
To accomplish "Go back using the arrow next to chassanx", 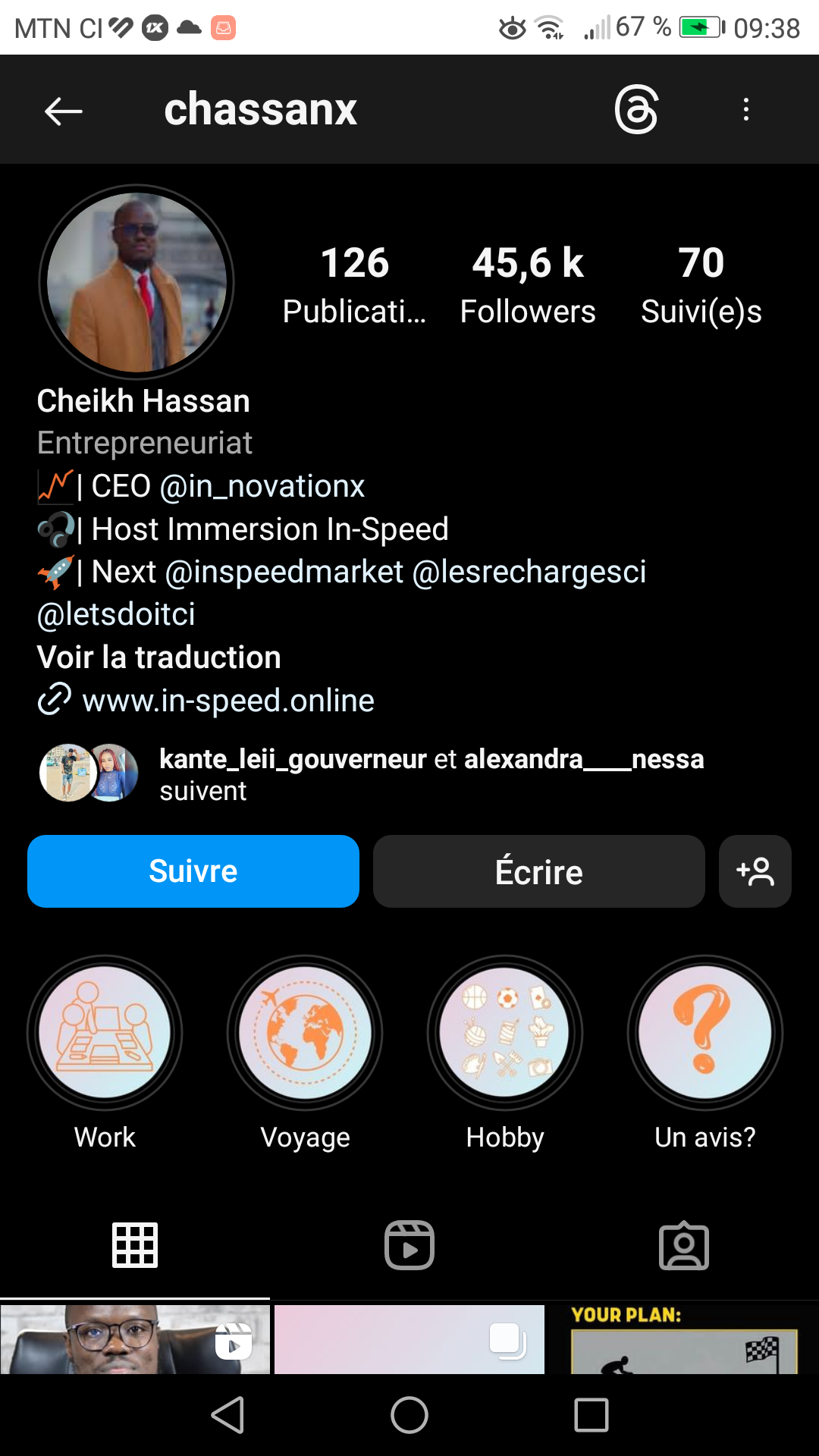I will 64,111.
